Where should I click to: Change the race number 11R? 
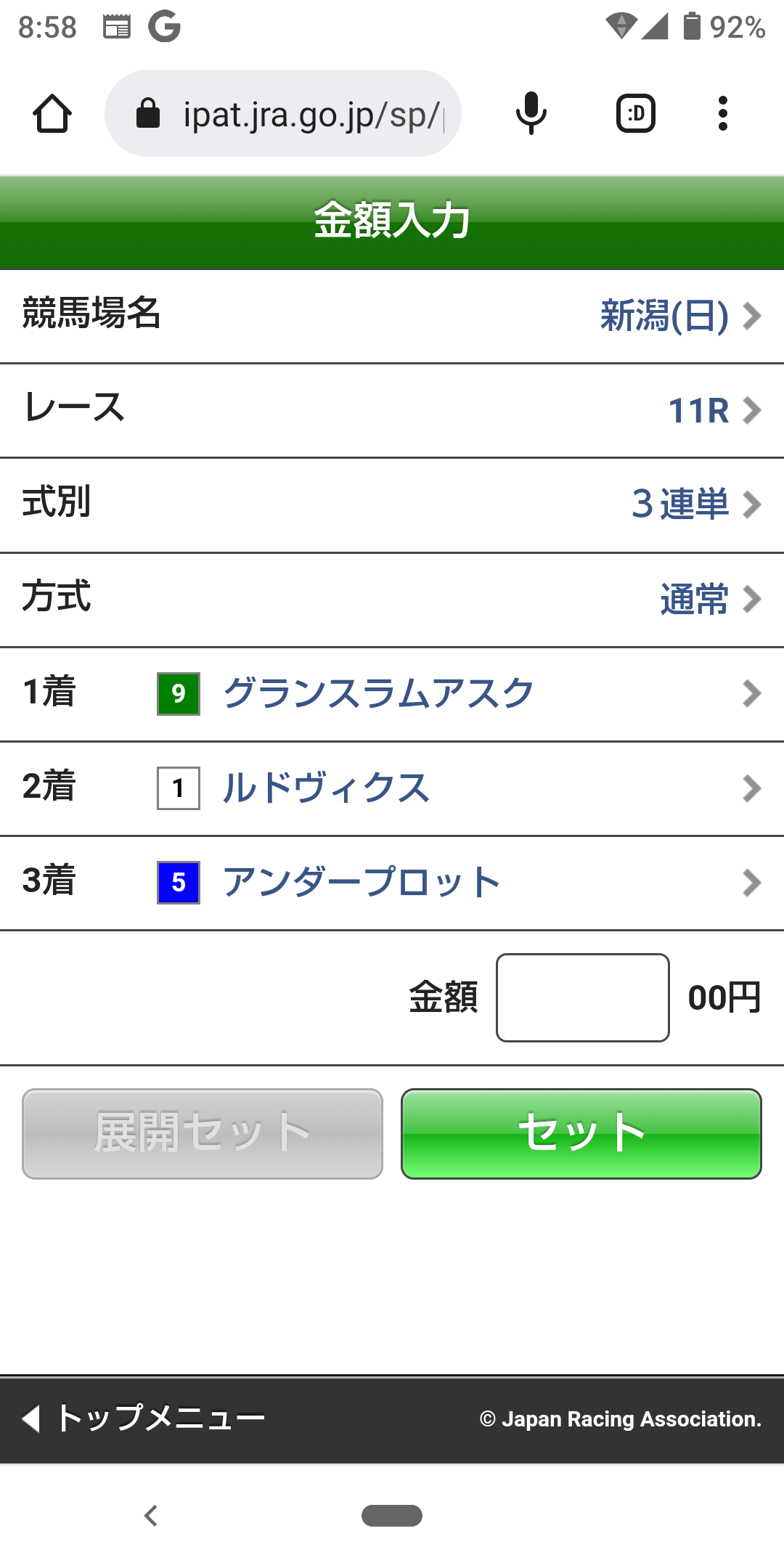pos(713,410)
